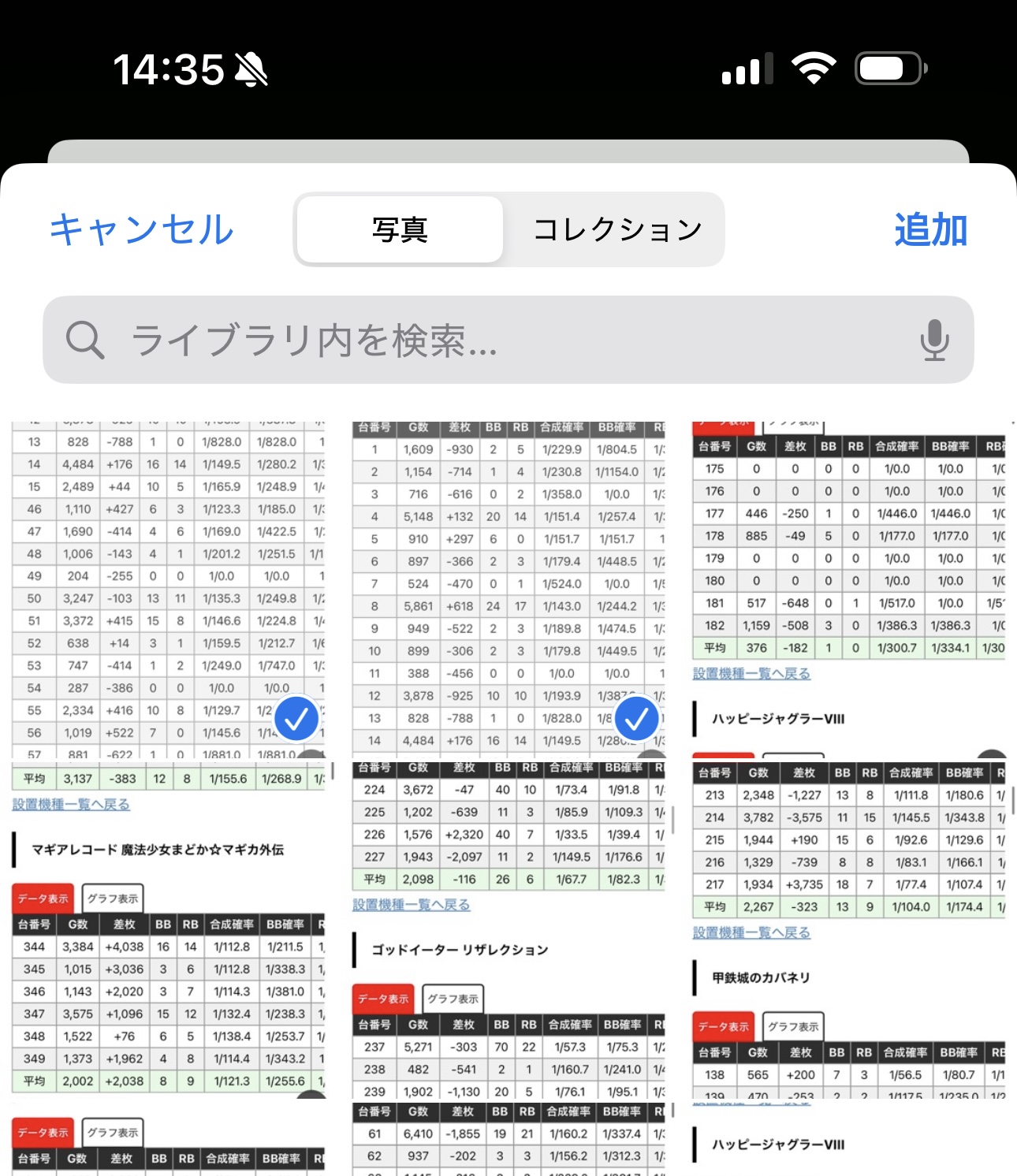Select the 甲鉄城のカバネリ screenshot
Viewport: 1017px width, 1176px height.
(848, 930)
